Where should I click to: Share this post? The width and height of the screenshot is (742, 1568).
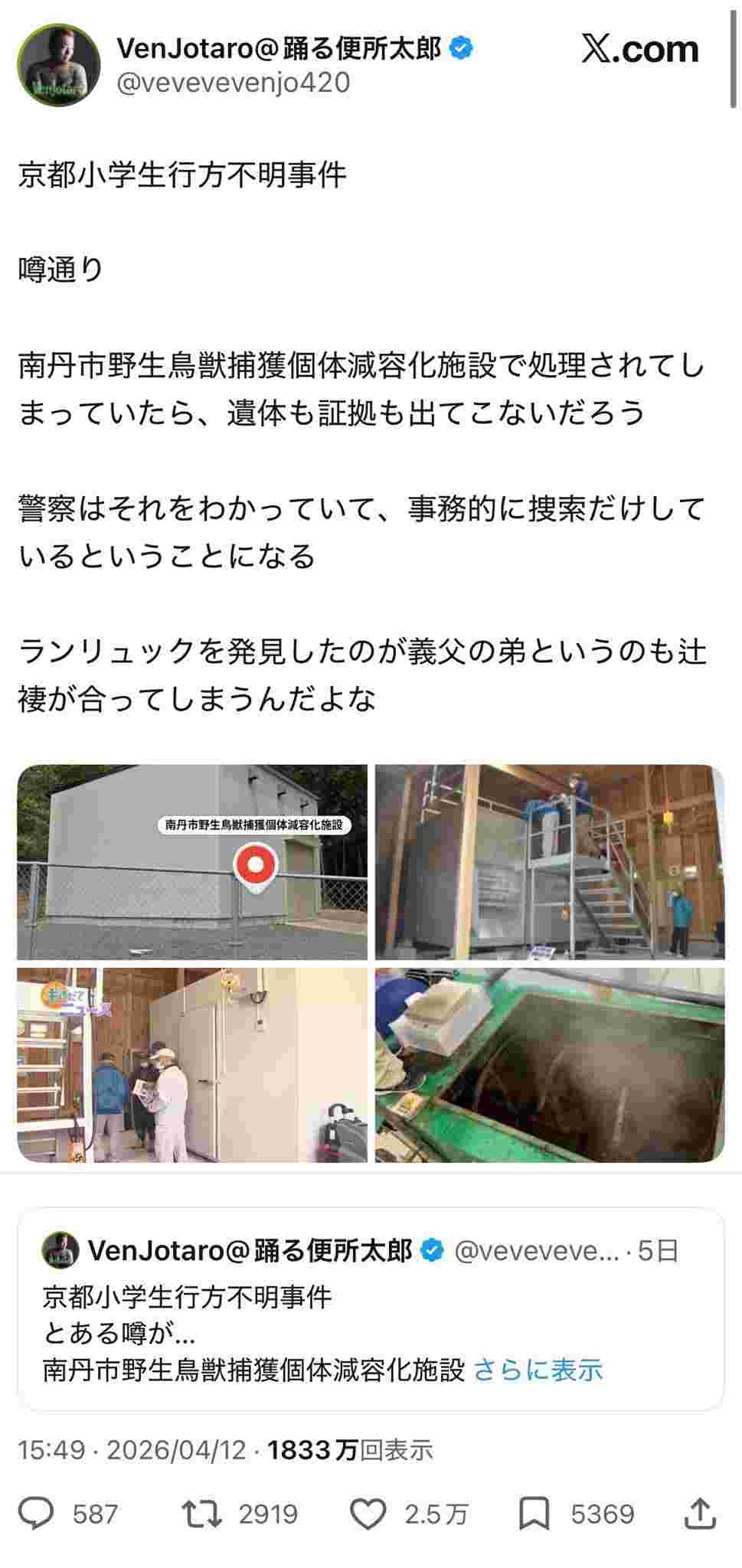(700, 1514)
